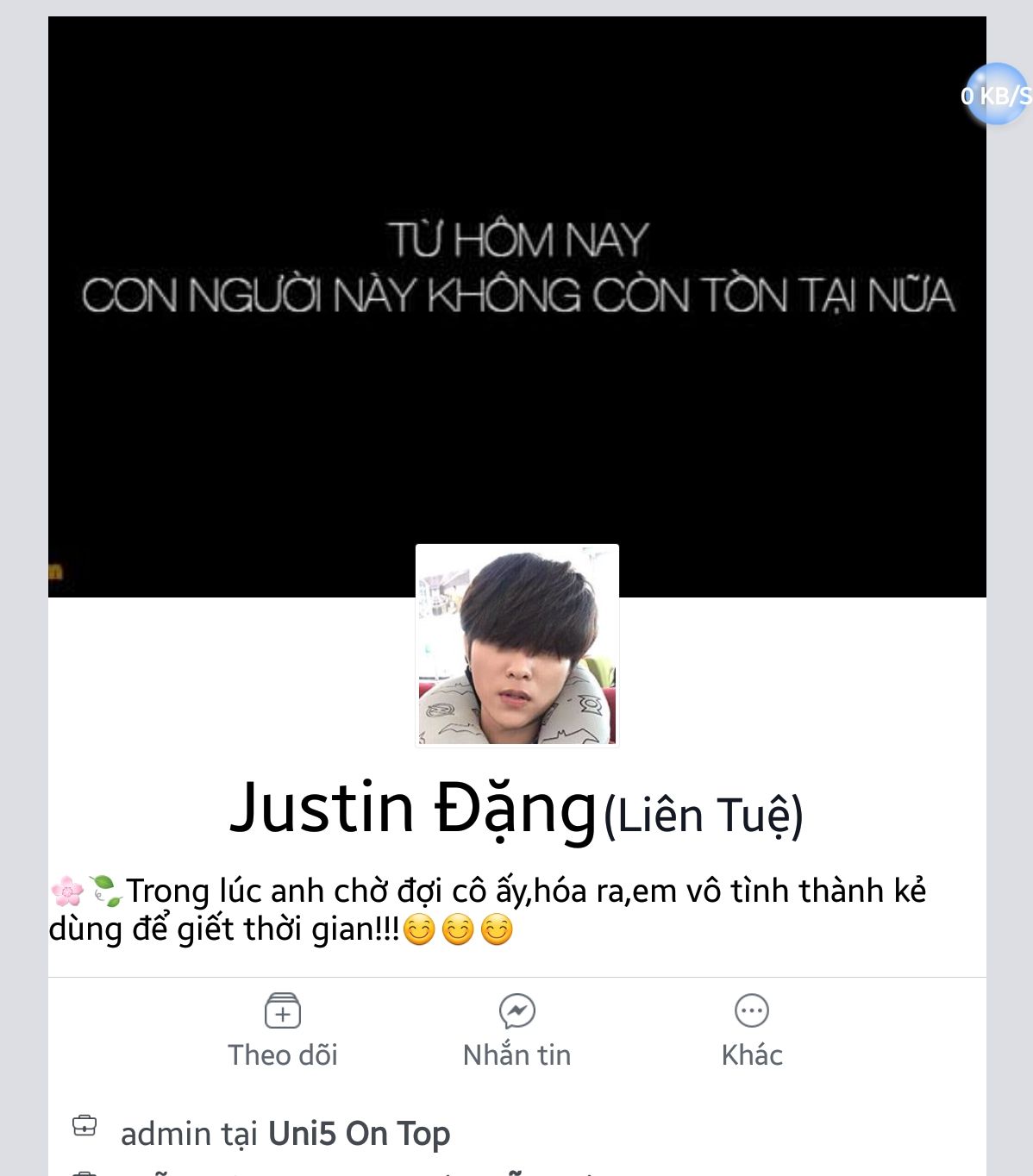The height and width of the screenshot is (1176, 1033).
Task: View Justin Đặng's profile picture
Action: pyautogui.click(x=516, y=646)
